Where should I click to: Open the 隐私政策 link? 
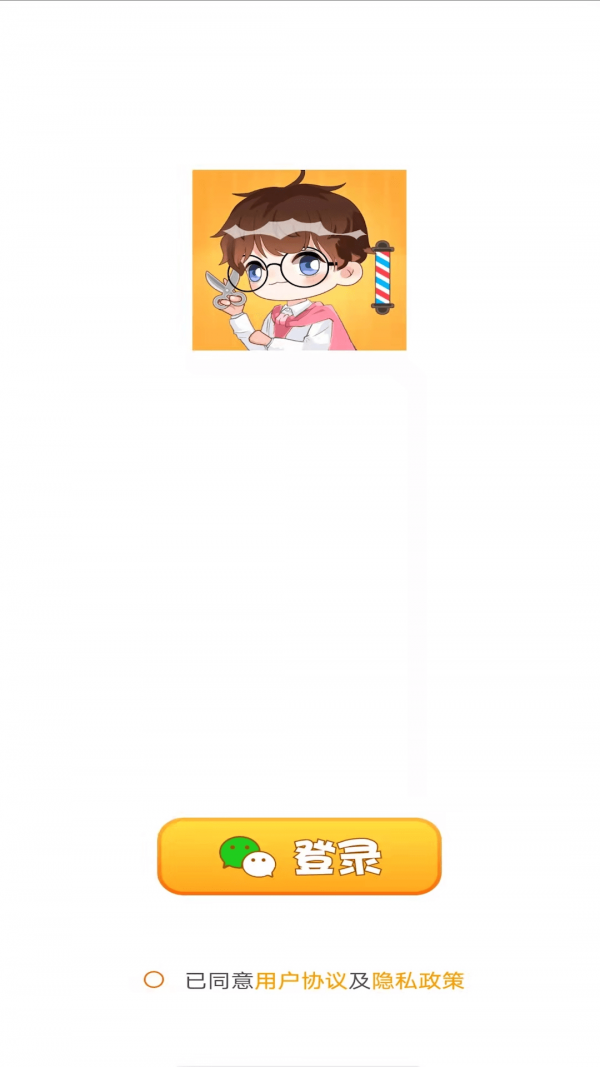(x=418, y=981)
